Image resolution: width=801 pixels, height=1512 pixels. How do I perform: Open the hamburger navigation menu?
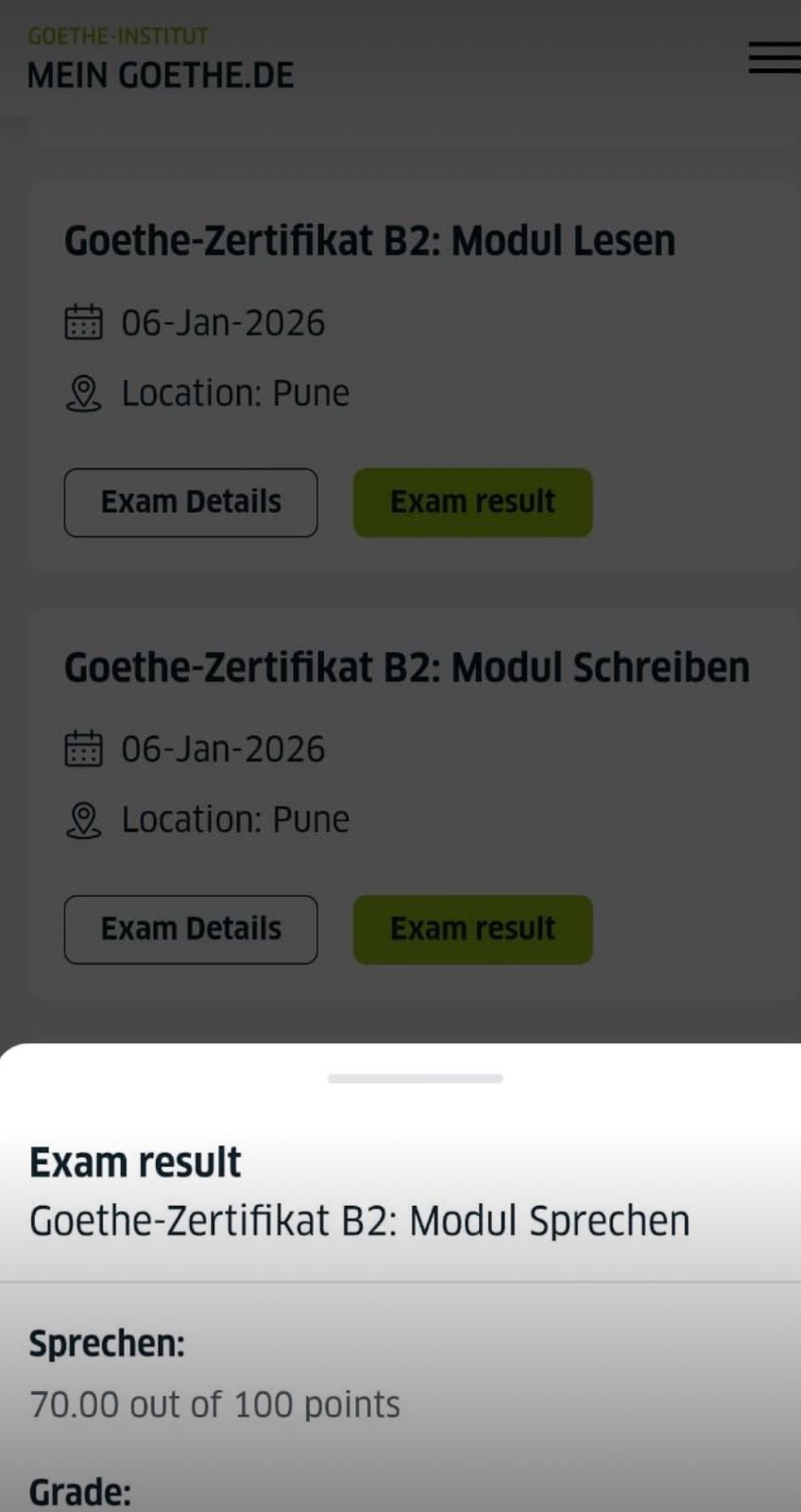point(773,57)
